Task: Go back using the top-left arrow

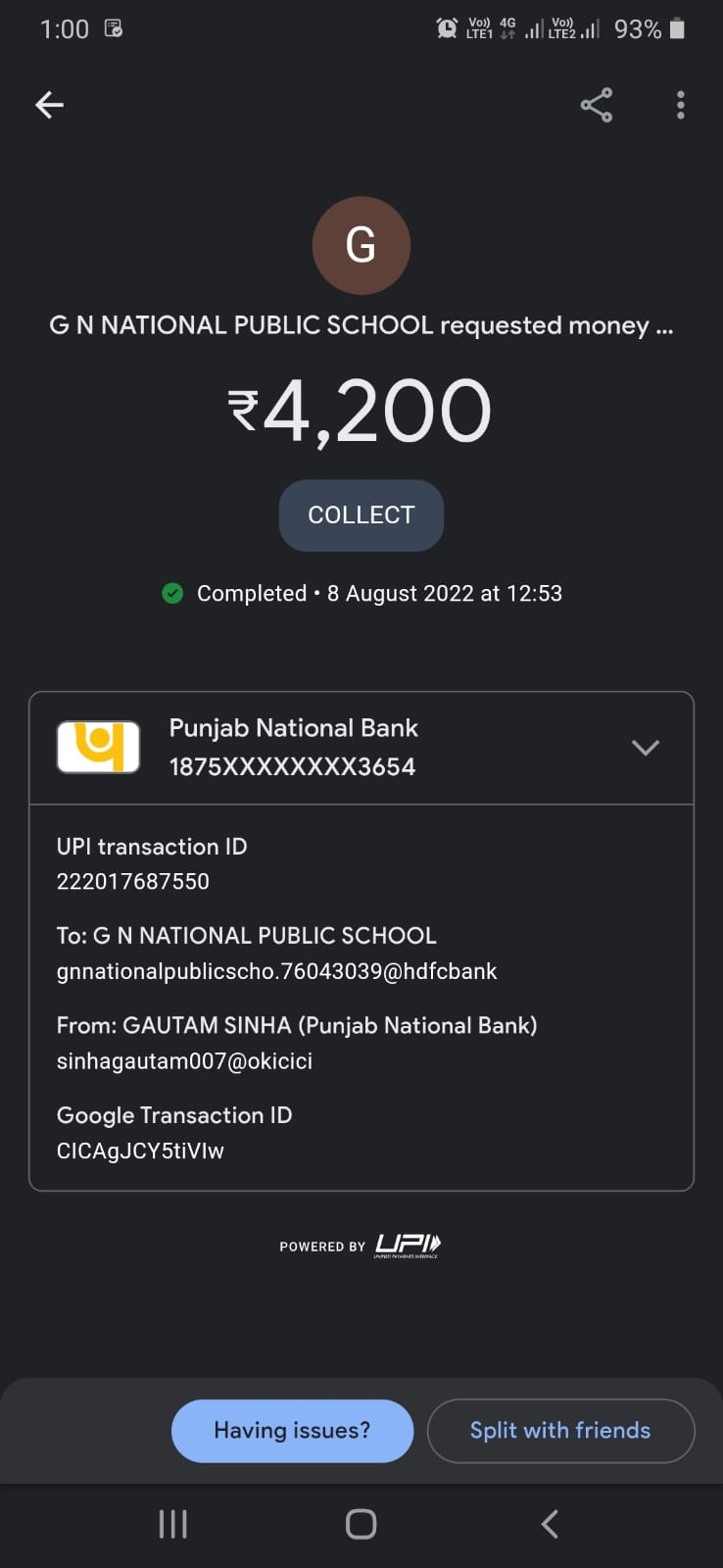Action: (49, 105)
